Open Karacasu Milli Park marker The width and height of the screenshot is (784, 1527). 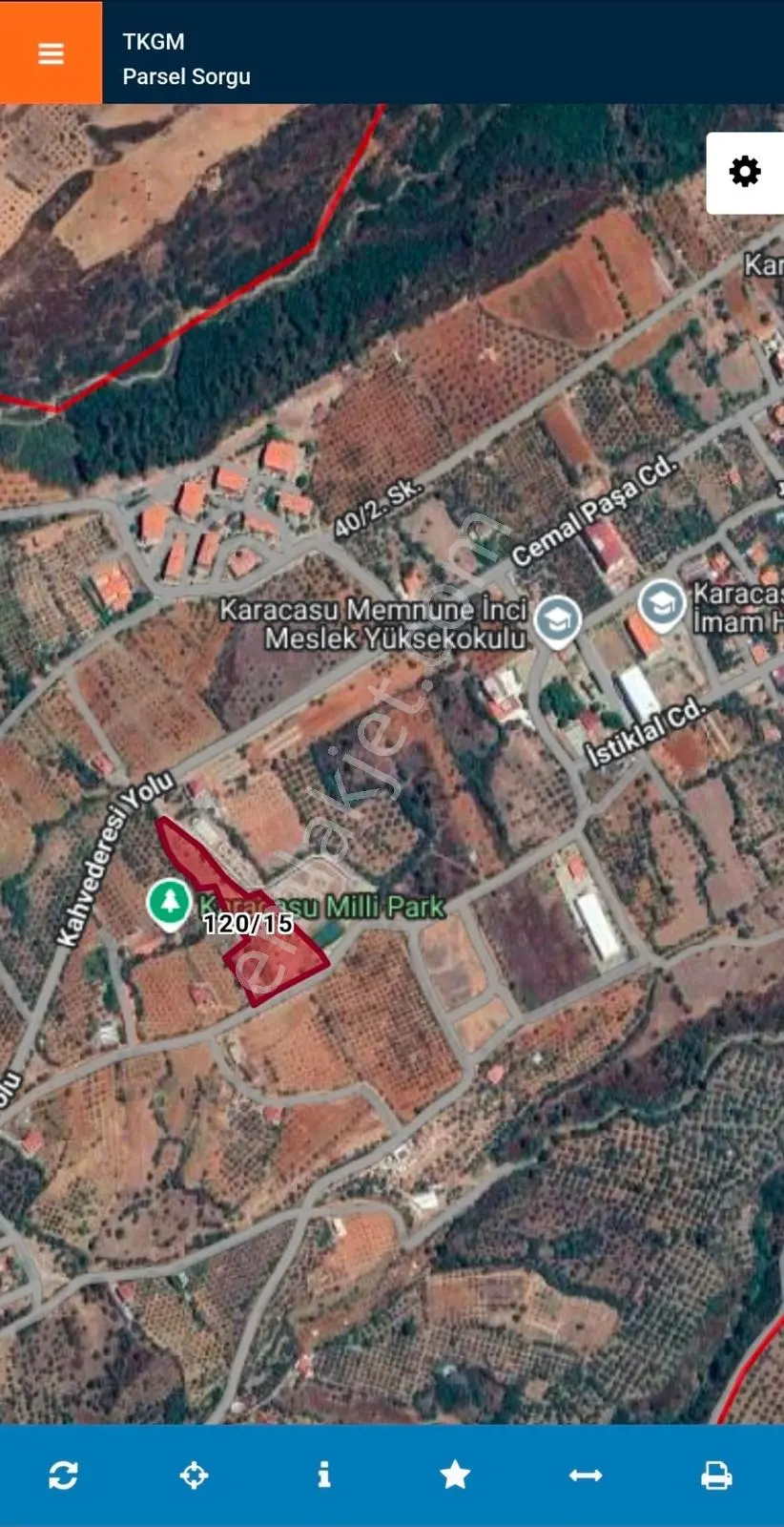(170, 904)
